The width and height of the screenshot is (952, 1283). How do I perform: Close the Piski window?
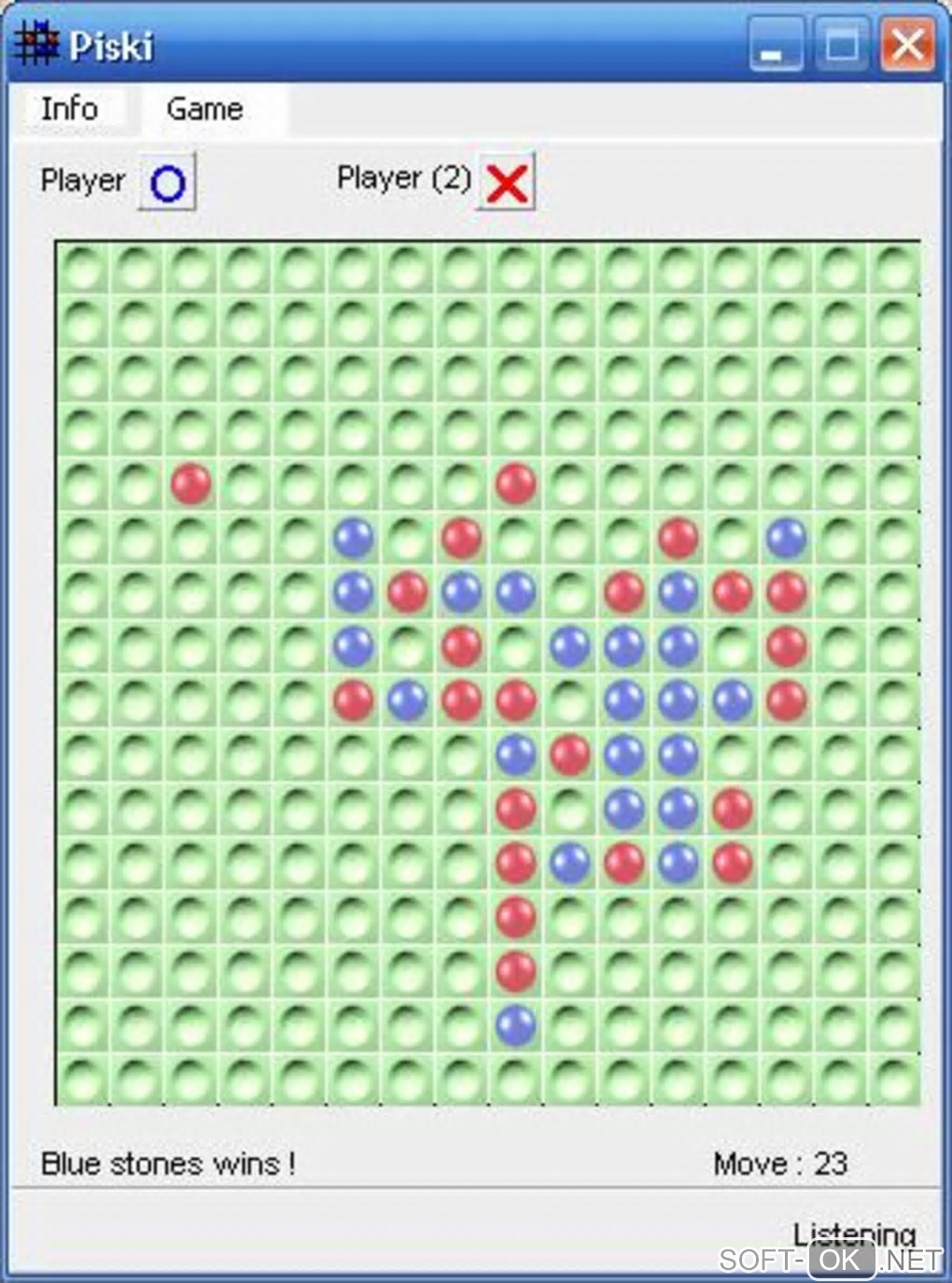point(906,45)
